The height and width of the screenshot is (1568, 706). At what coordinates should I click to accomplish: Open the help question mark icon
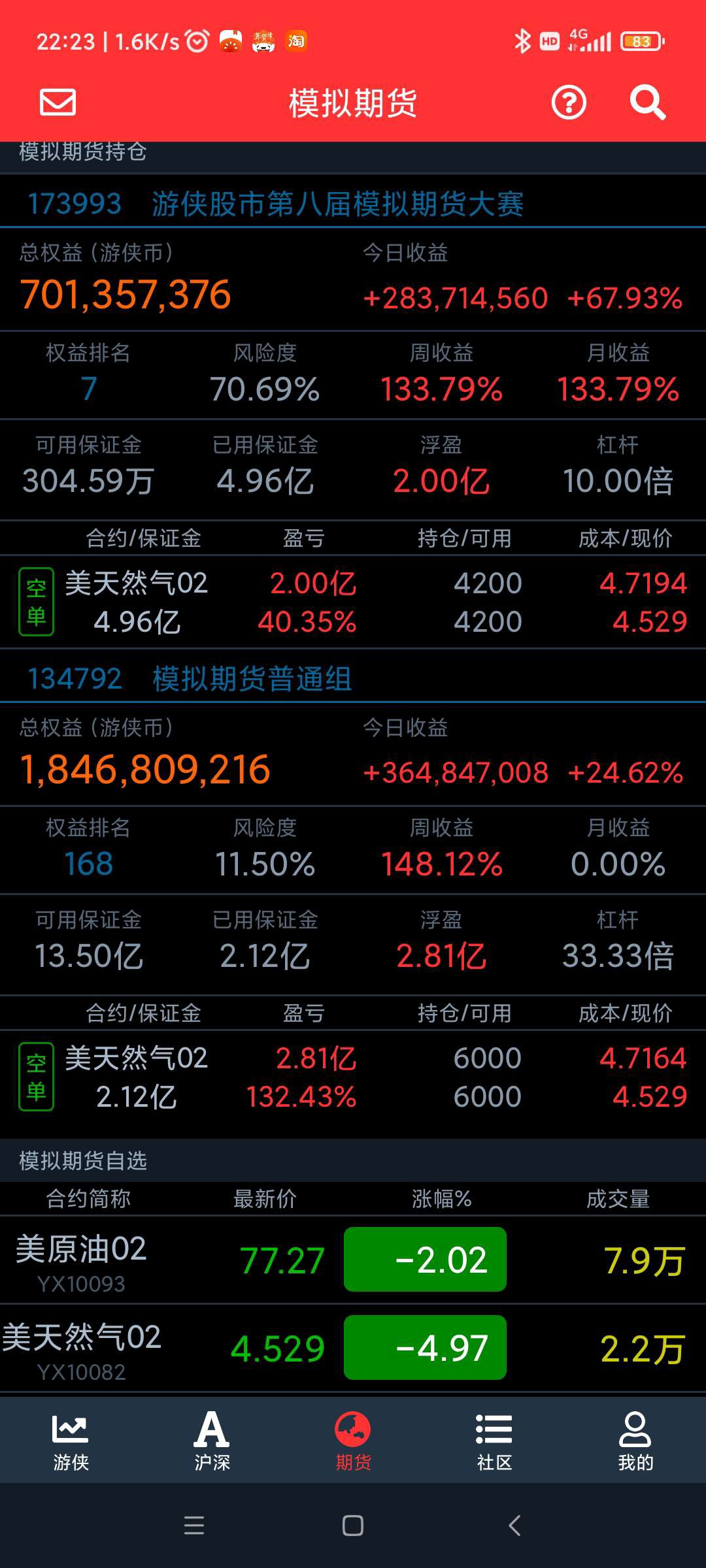pos(569,103)
